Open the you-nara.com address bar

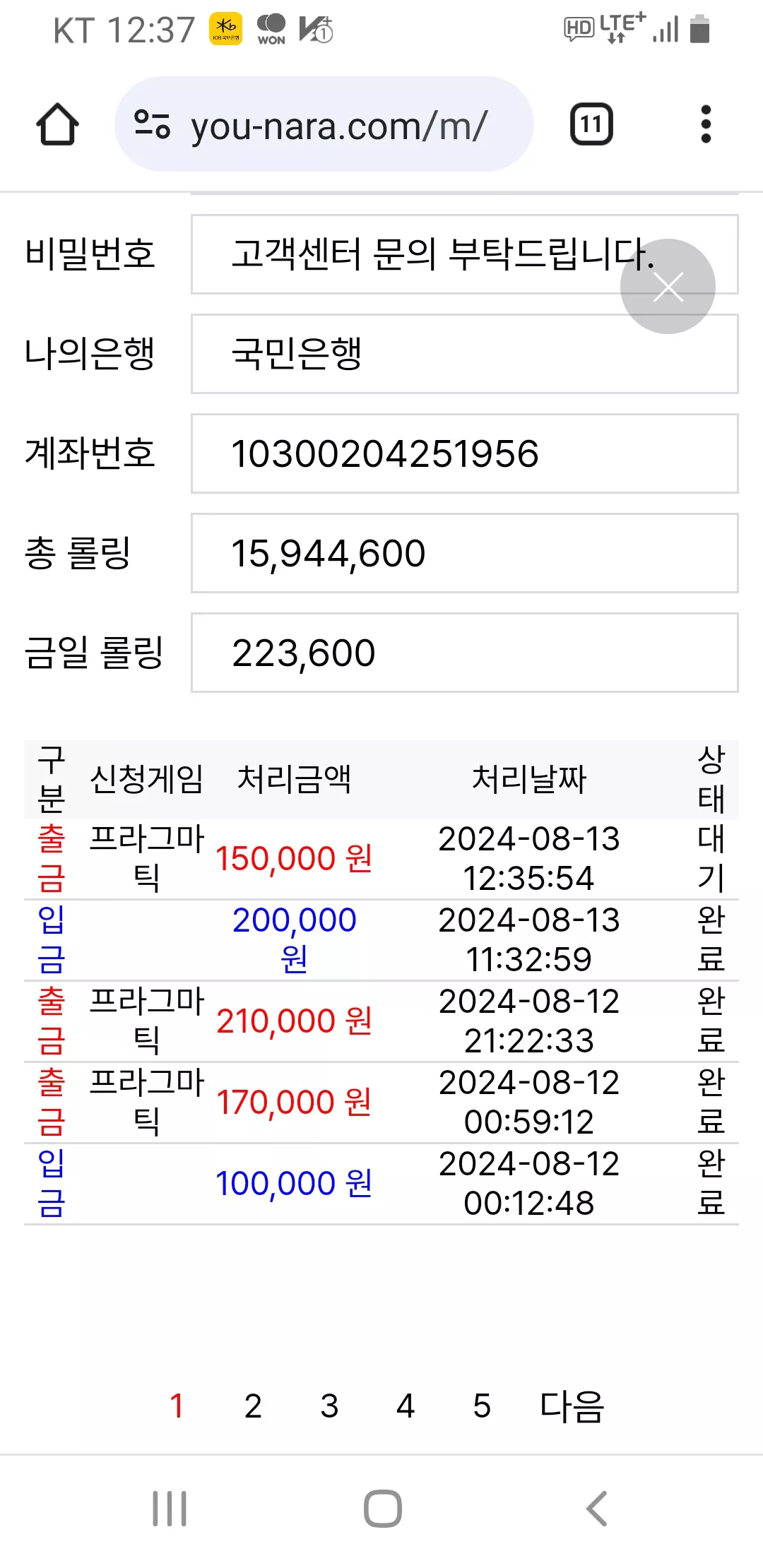[x=324, y=124]
